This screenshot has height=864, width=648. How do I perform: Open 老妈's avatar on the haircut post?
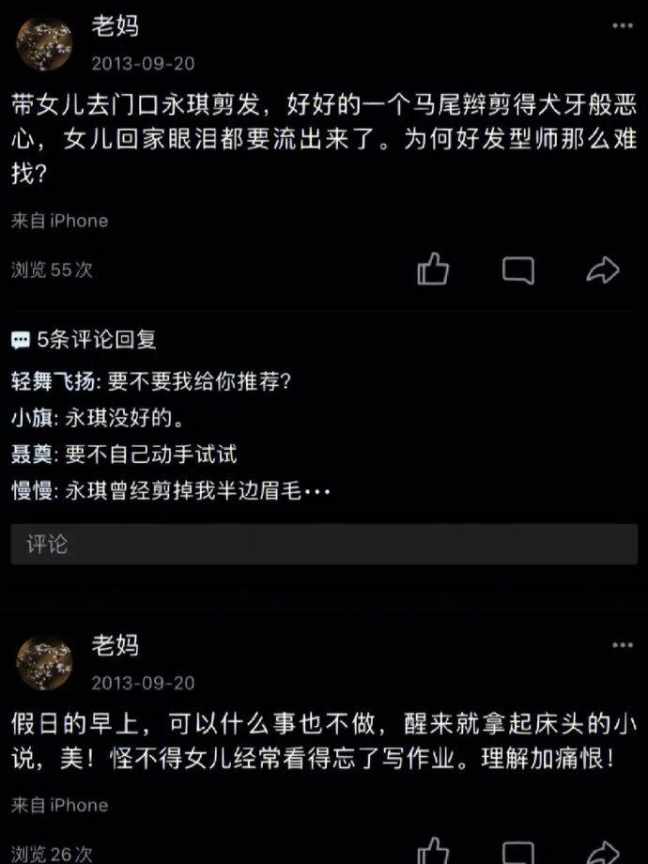[45, 44]
